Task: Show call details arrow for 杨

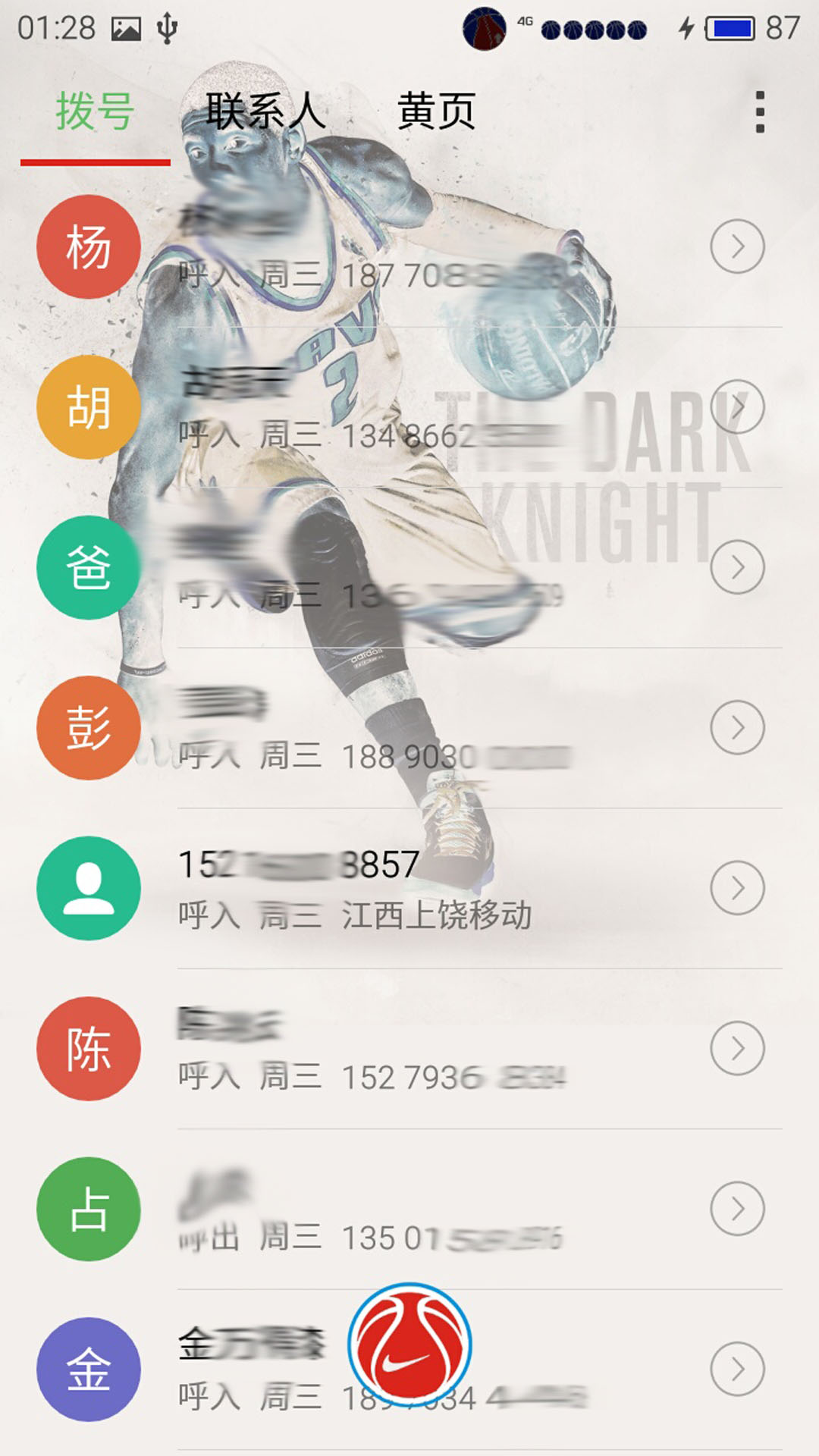Action: coord(737,246)
